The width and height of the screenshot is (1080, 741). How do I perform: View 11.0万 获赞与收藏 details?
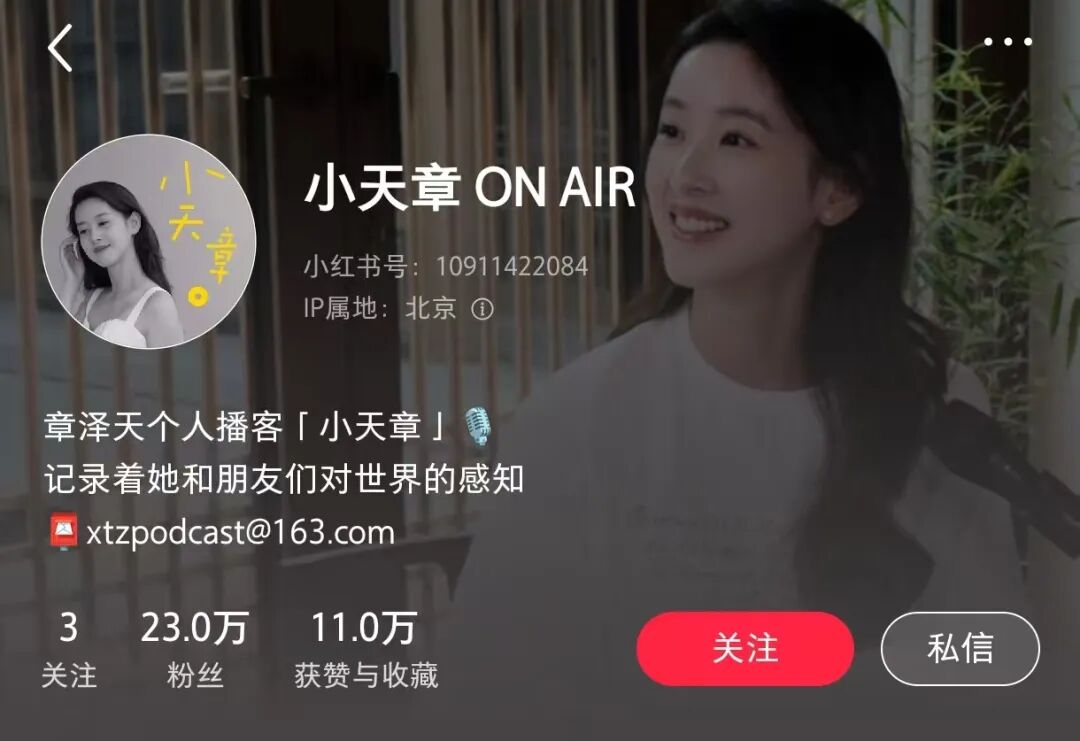pyautogui.click(x=365, y=650)
